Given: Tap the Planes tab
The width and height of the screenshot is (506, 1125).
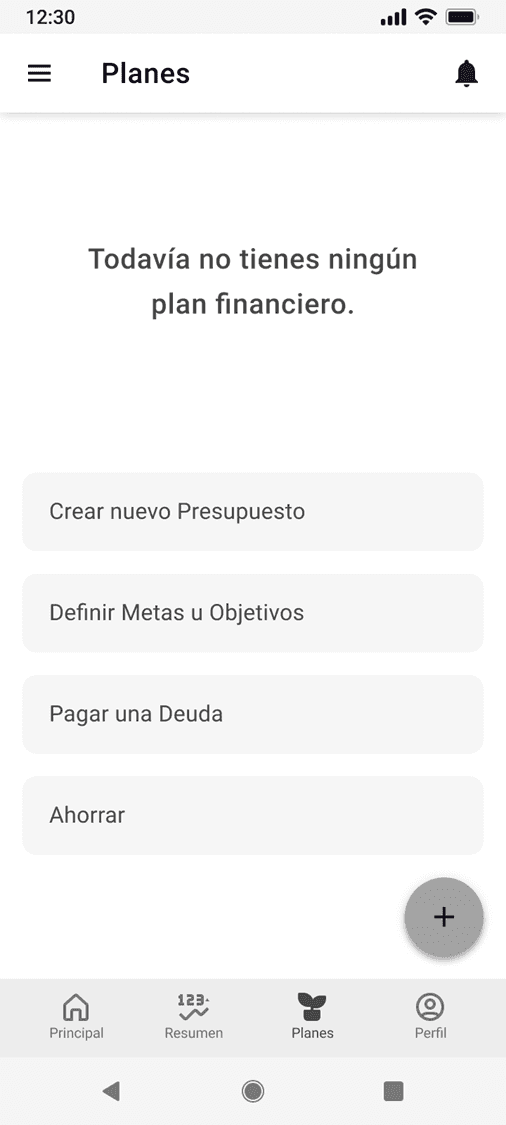Looking at the screenshot, I should tap(312, 1017).
